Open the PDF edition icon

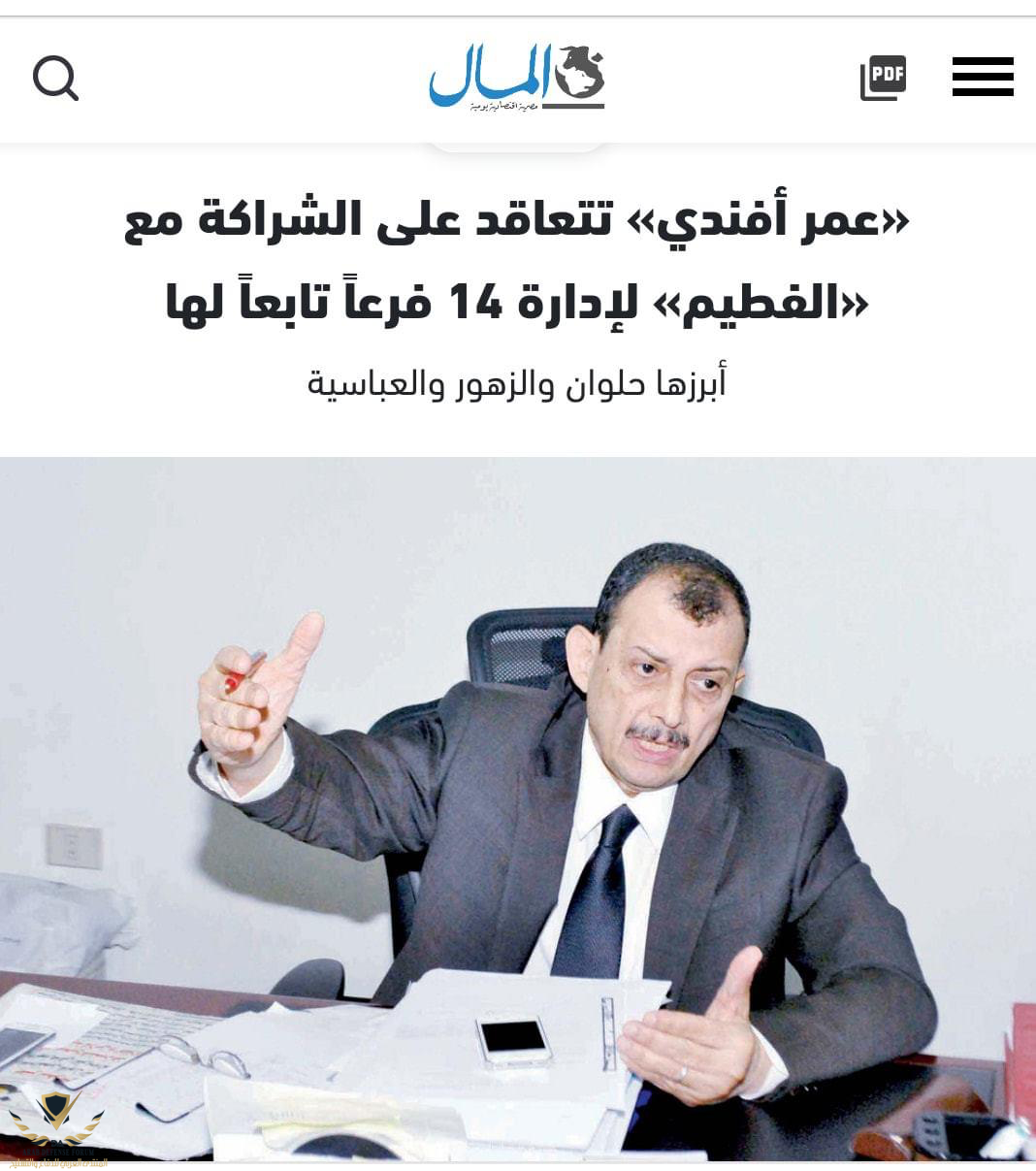[x=883, y=78]
